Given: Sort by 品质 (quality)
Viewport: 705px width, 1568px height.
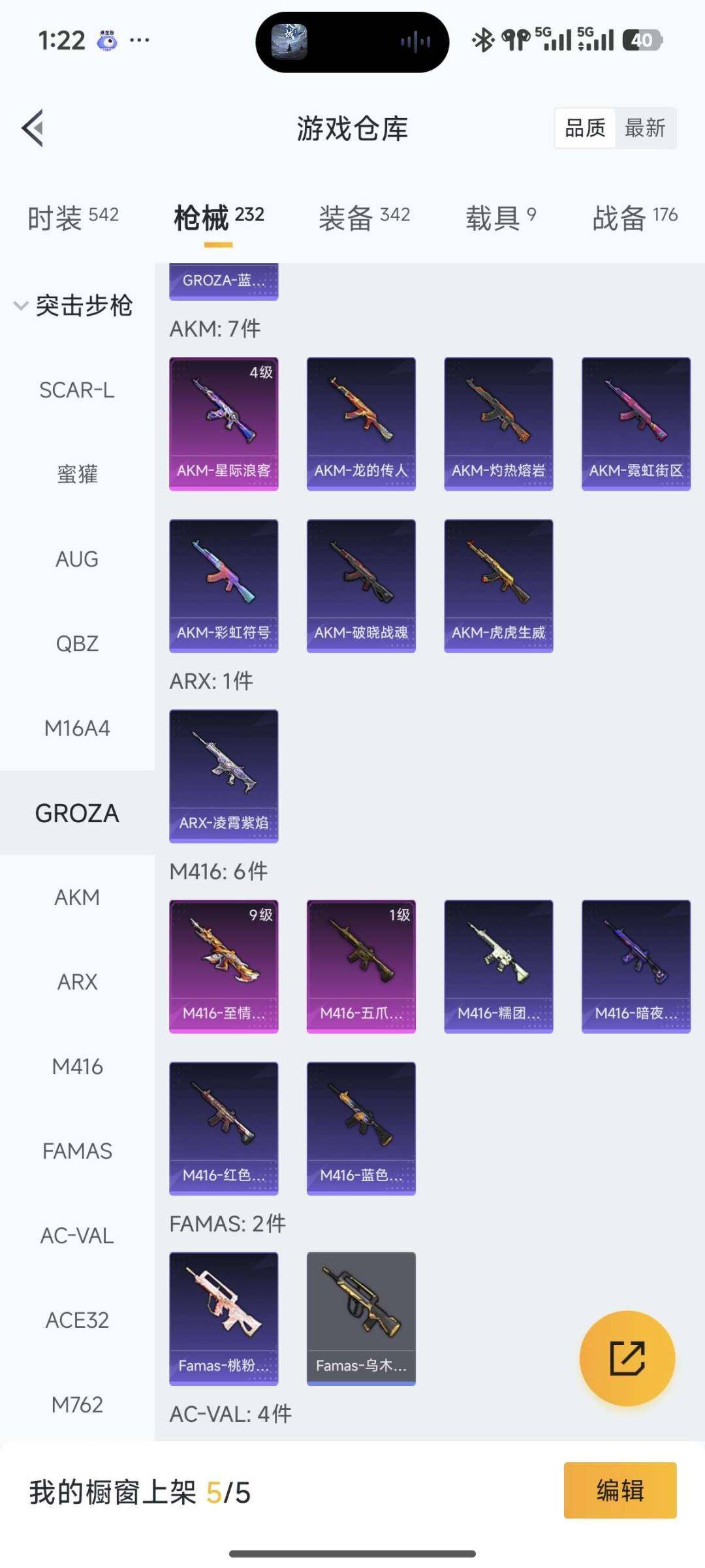Looking at the screenshot, I should pyautogui.click(x=585, y=128).
